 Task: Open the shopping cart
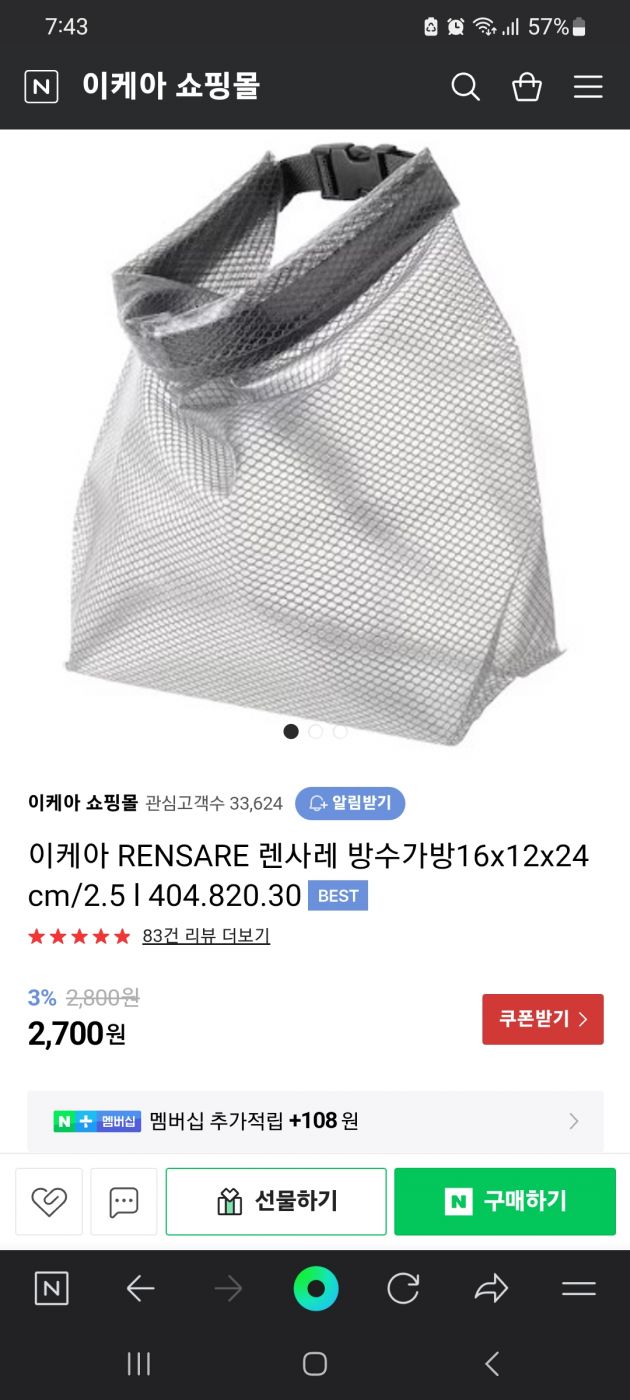527,87
